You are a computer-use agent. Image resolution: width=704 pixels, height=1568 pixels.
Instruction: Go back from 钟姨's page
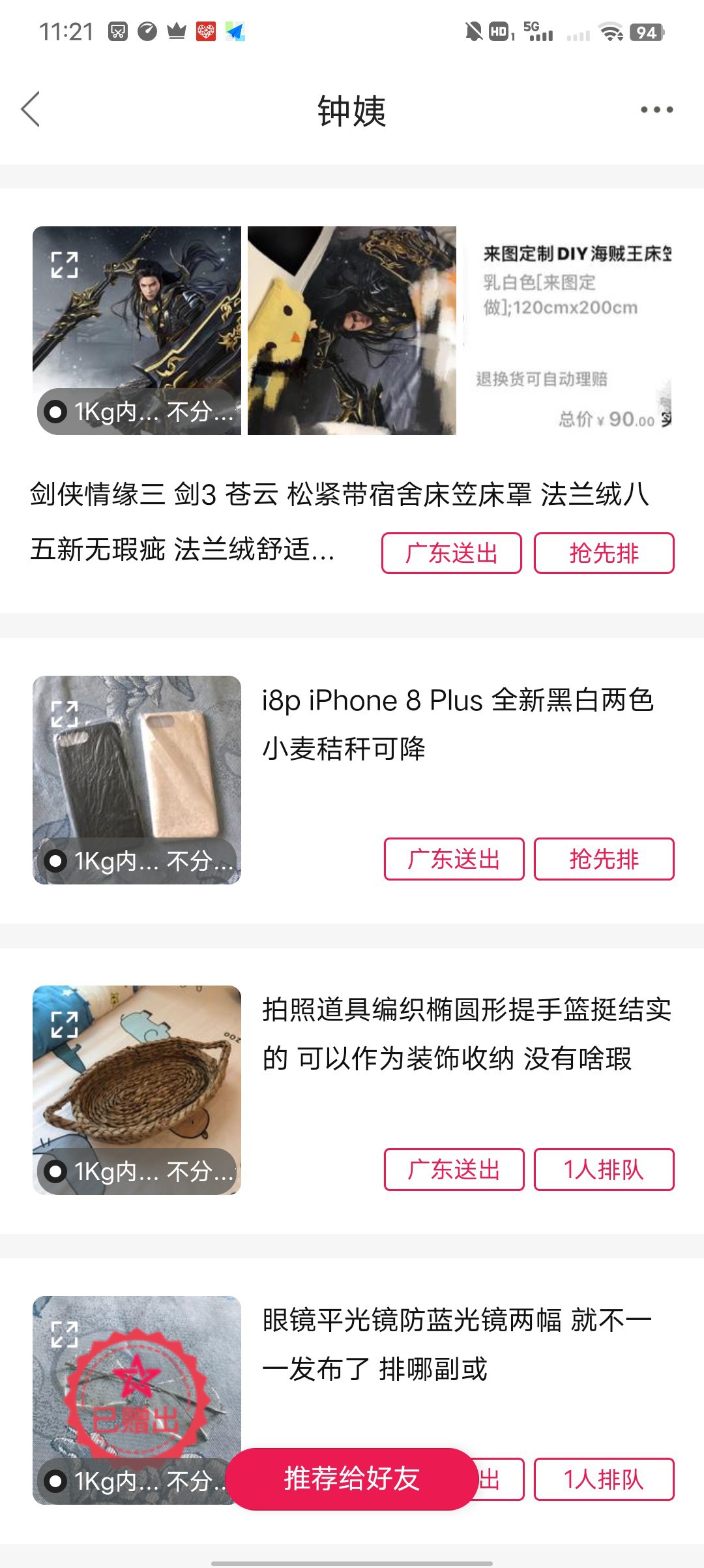(31, 109)
